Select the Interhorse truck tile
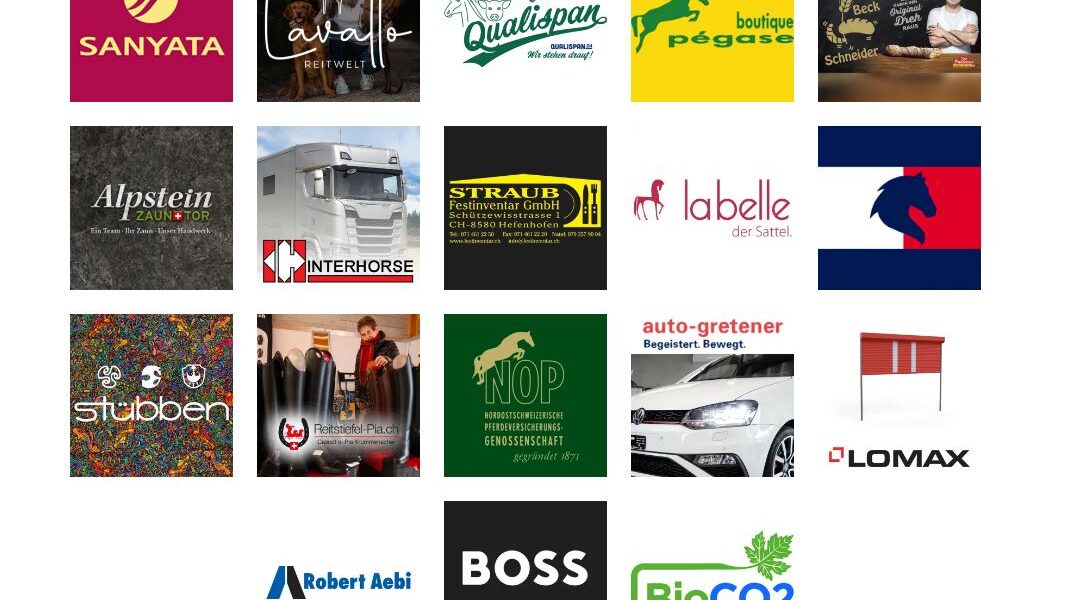Viewport: 1065px width, 600px height. click(338, 208)
